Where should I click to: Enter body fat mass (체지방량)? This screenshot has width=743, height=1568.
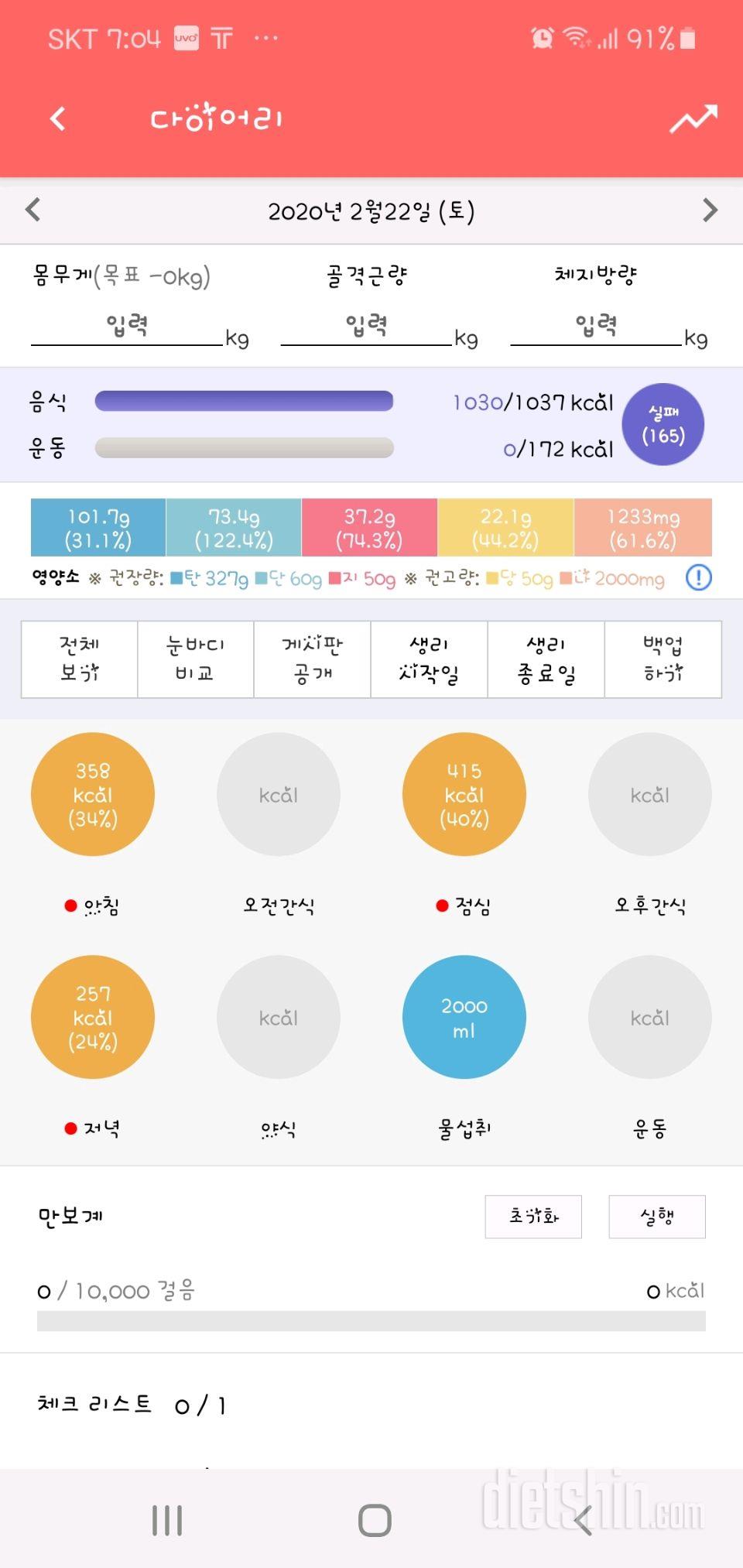596,326
